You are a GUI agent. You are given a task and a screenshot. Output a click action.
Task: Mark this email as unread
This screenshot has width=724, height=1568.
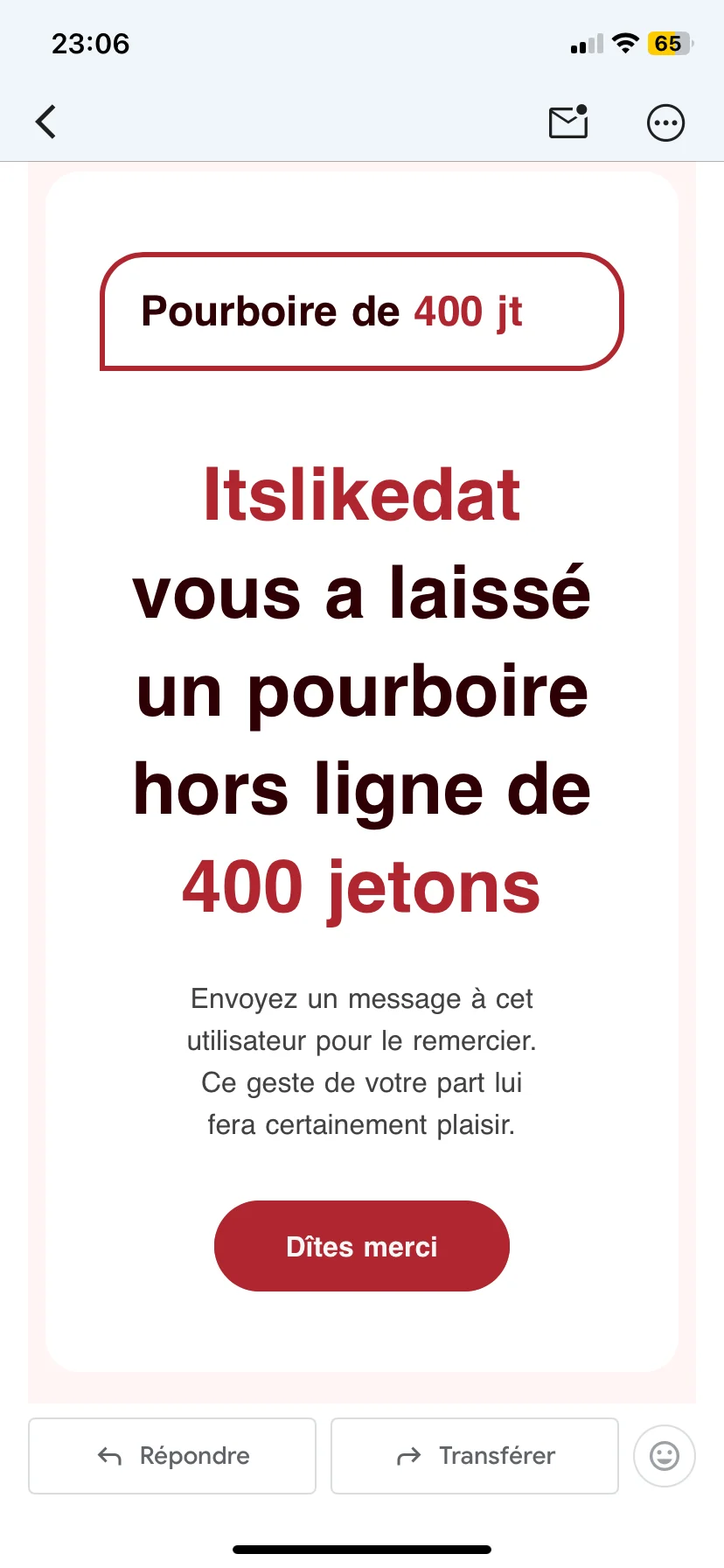(x=568, y=122)
